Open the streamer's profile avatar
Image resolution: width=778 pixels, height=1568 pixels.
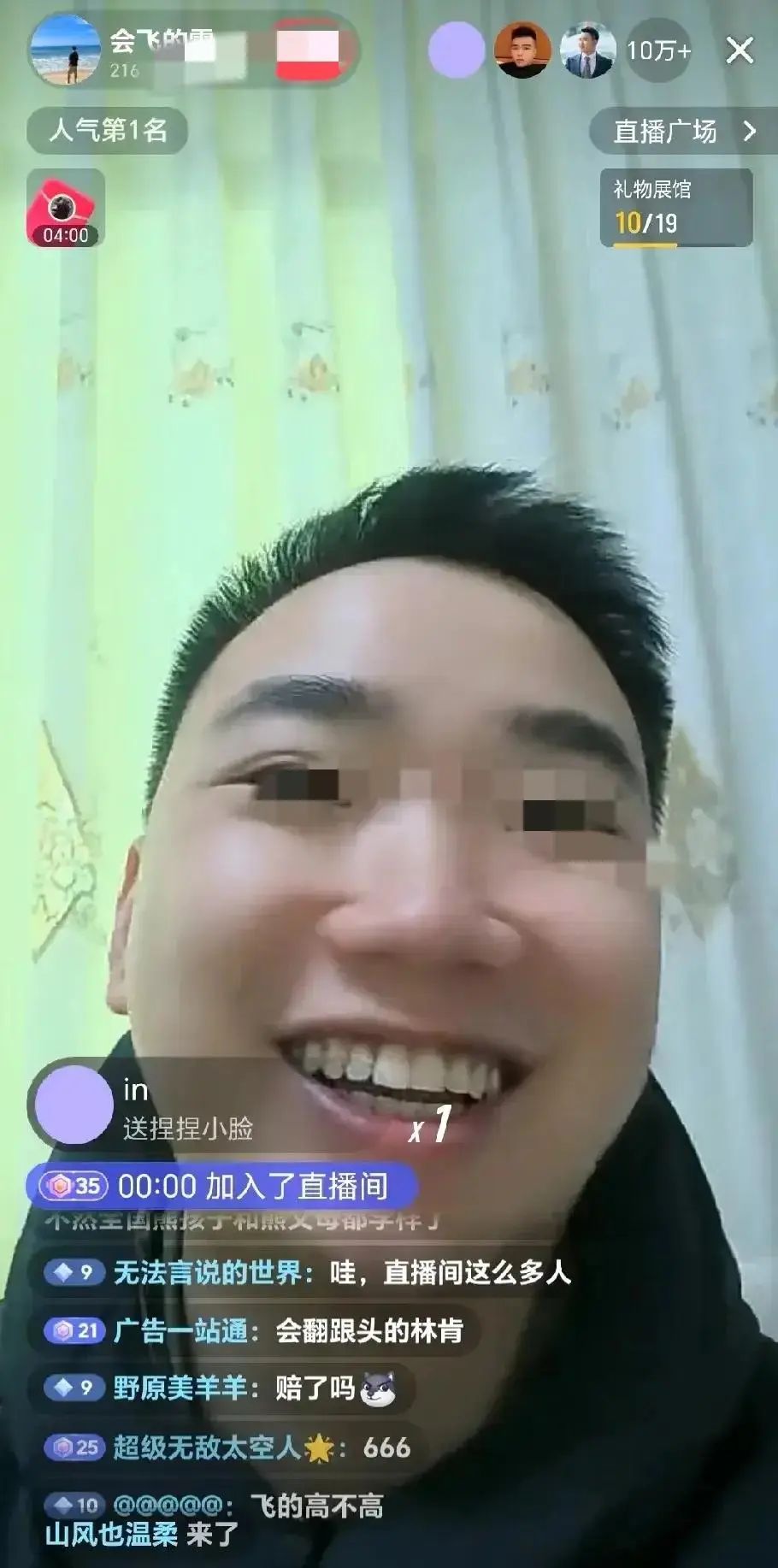[x=66, y=49]
